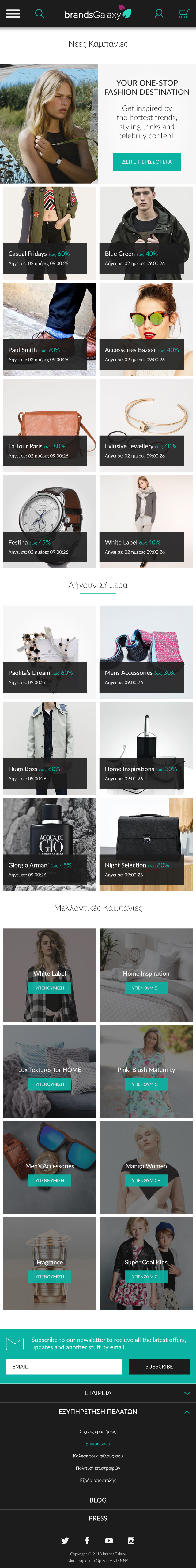Open the Night Selection campaign

[x=146, y=844]
